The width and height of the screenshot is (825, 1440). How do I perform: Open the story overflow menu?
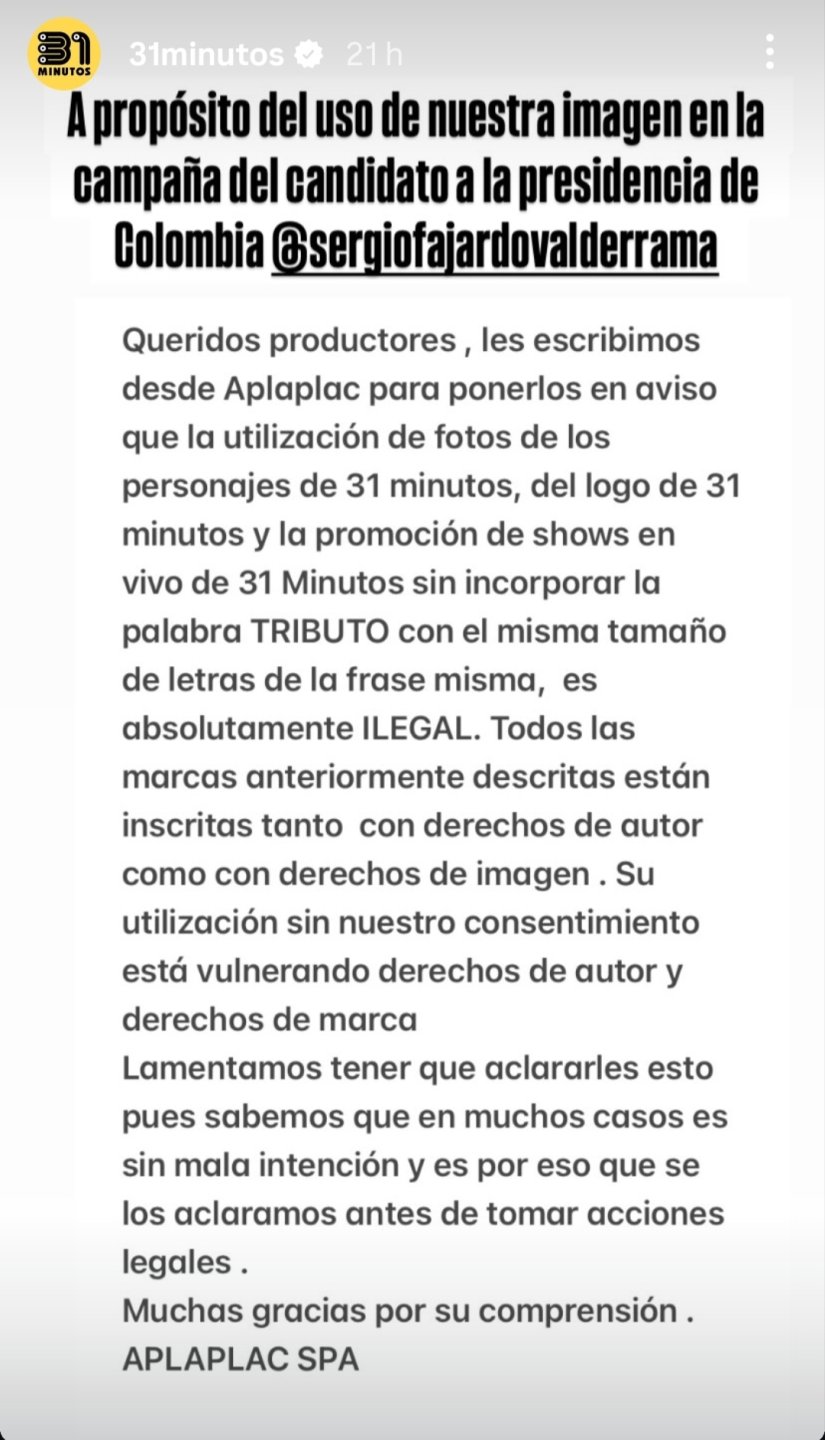coord(769,53)
